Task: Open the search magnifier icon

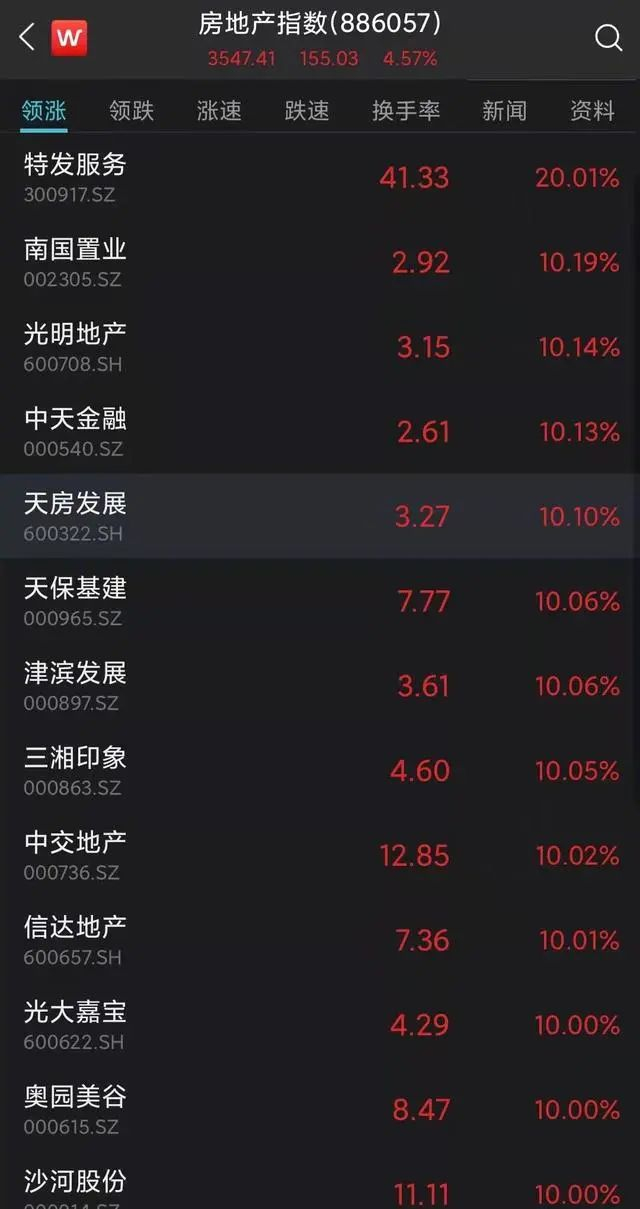Action: pyautogui.click(x=608, y=38)
